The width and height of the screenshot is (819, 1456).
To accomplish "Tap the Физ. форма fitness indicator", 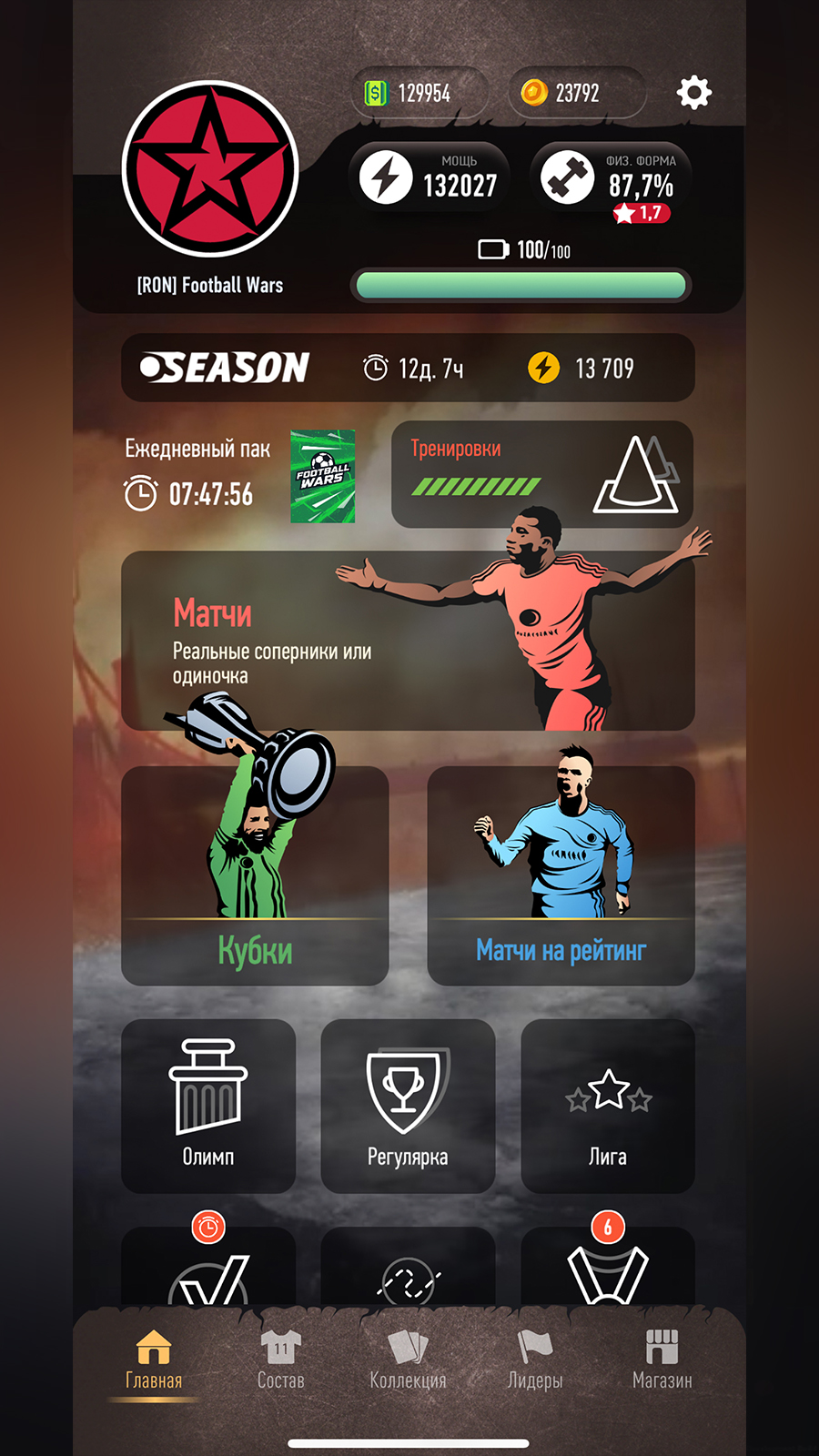I will point(611,177).
